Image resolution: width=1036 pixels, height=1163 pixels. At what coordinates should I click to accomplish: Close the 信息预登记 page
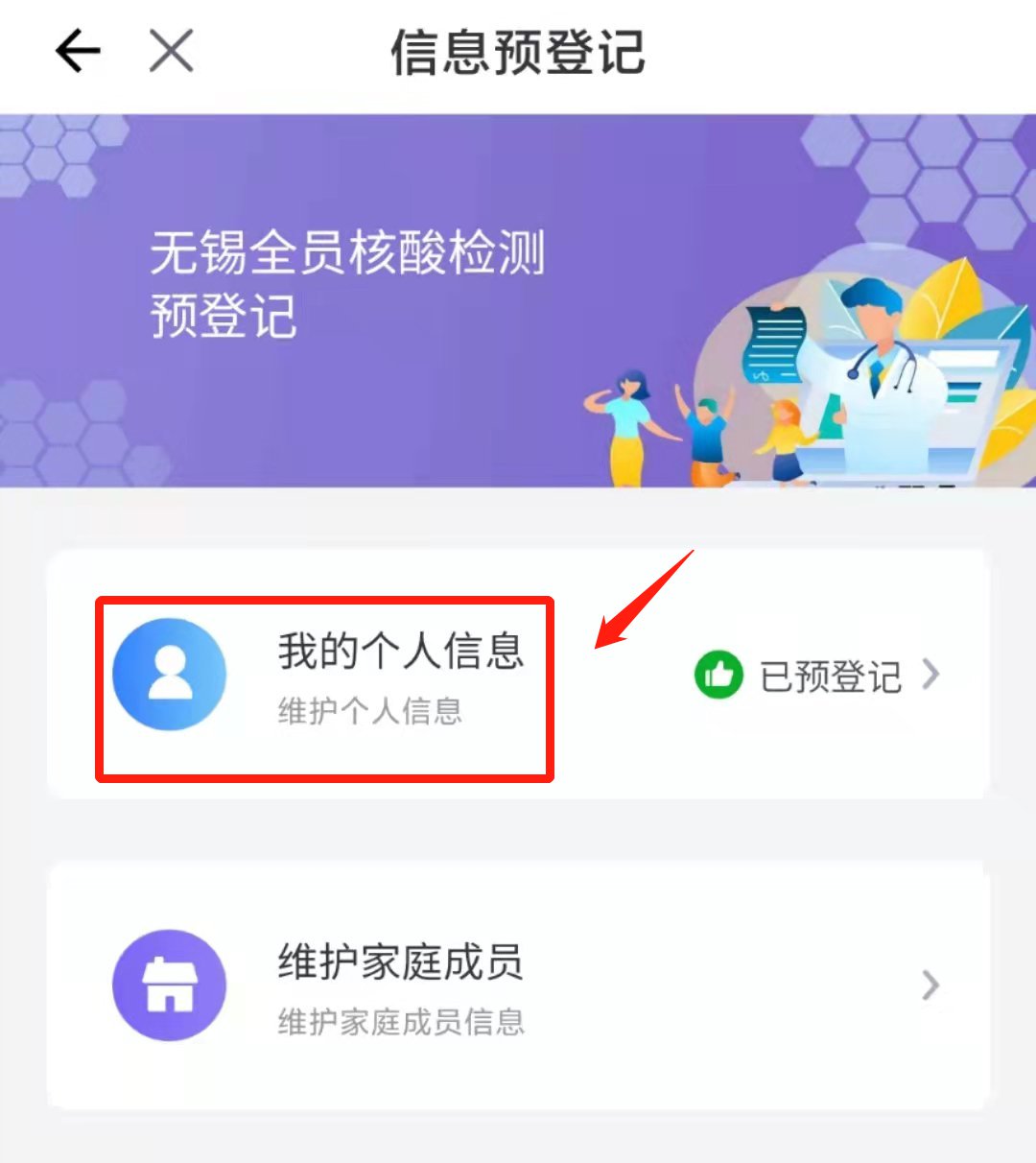tap(172, 51)
